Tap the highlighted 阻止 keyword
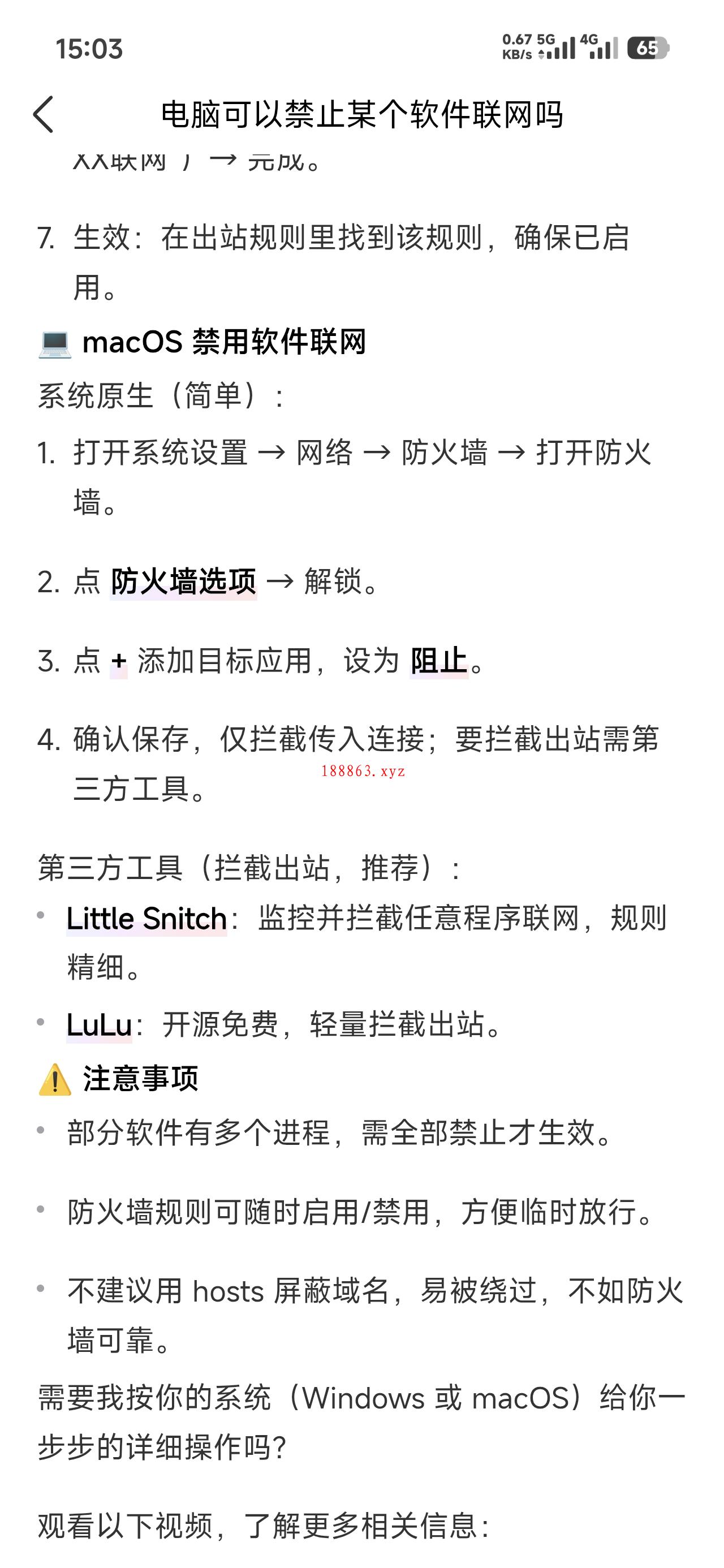The width and height of the screenshot is (724, 1568). (x=438, y=661)
